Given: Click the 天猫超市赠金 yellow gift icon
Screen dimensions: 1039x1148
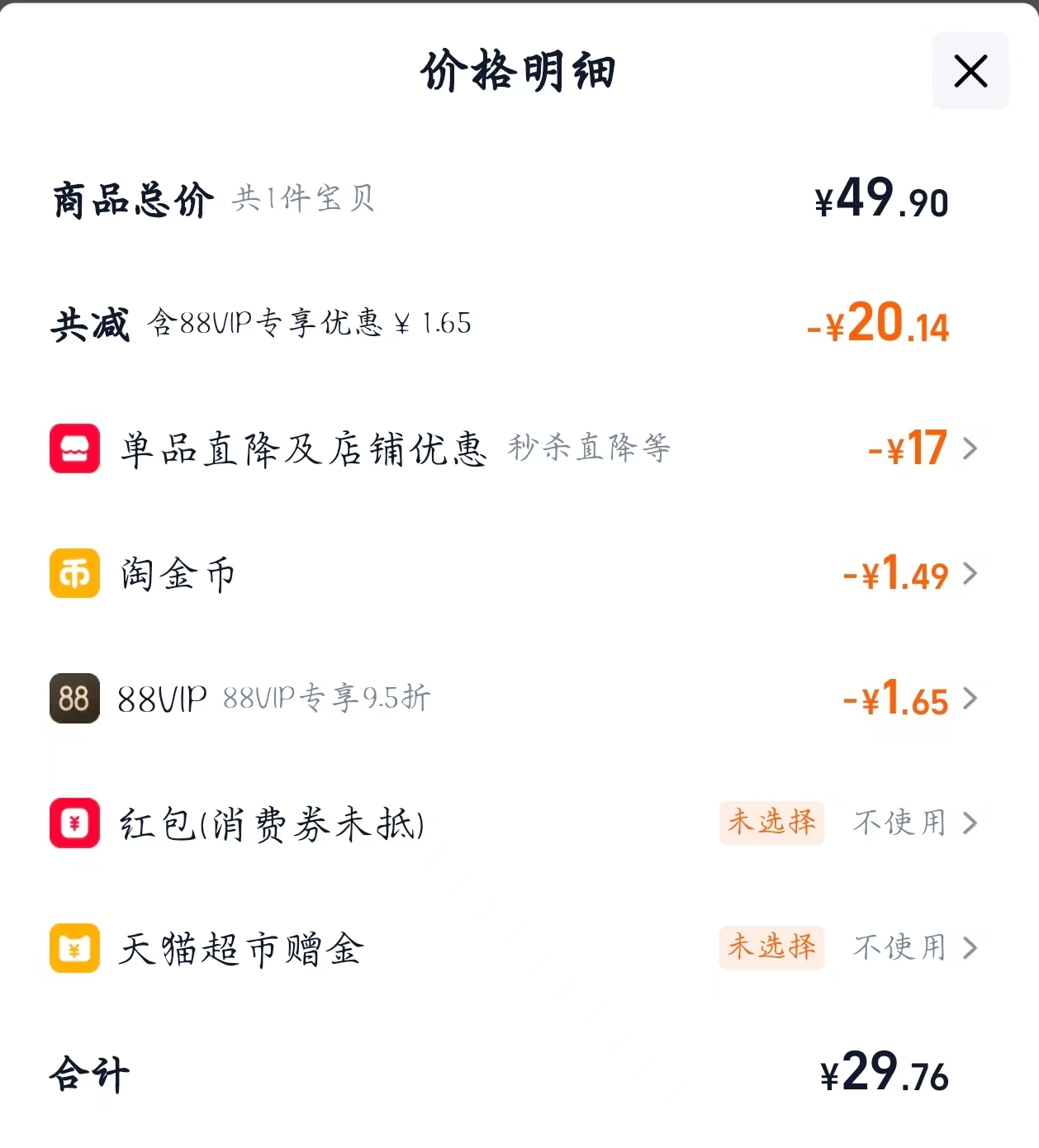Looking at the screenshot, I should pyautogui.click(x=74, y=949).
